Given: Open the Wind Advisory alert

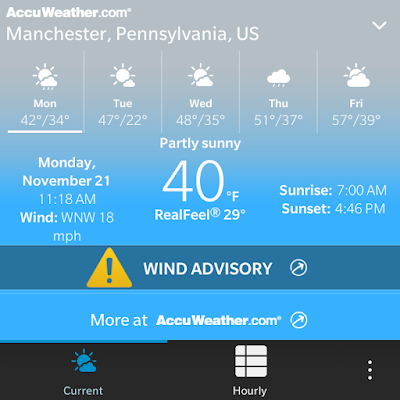Looking at the screenshot, I should [200, 268].
